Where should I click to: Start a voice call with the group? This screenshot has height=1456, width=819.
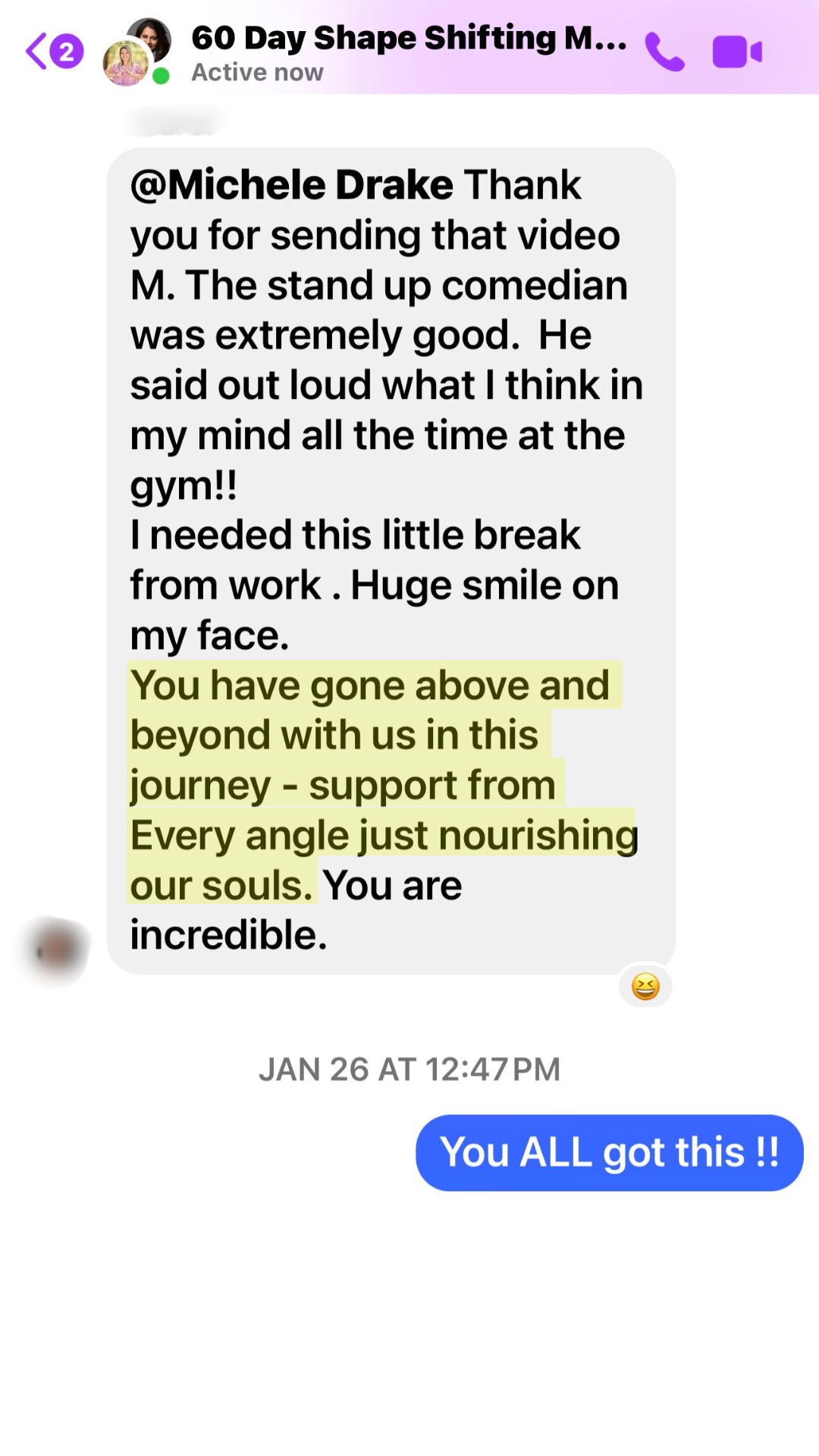pos(664,52)
